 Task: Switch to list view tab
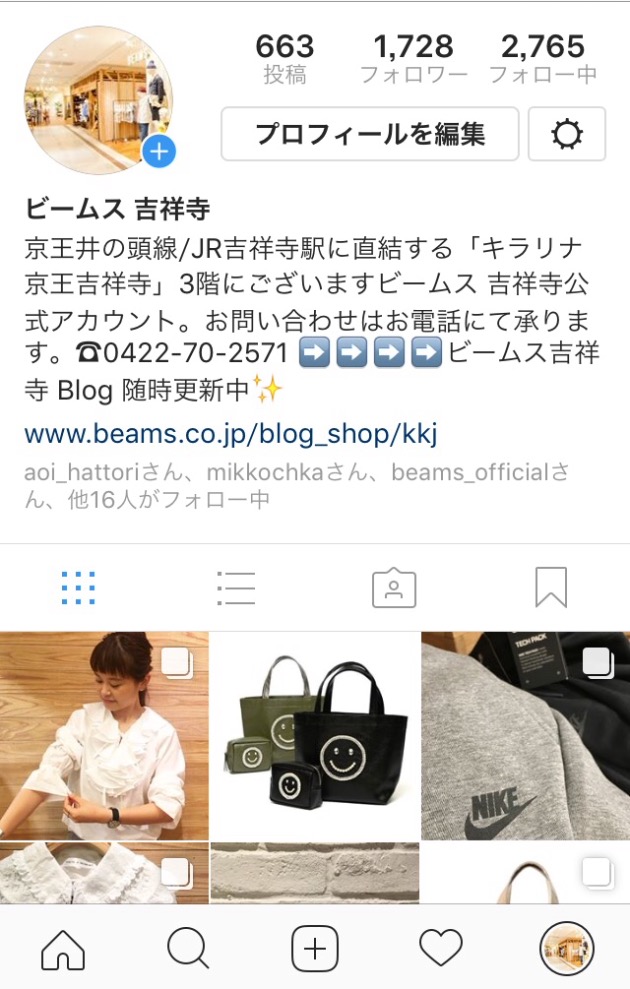[x=236, y=588]
